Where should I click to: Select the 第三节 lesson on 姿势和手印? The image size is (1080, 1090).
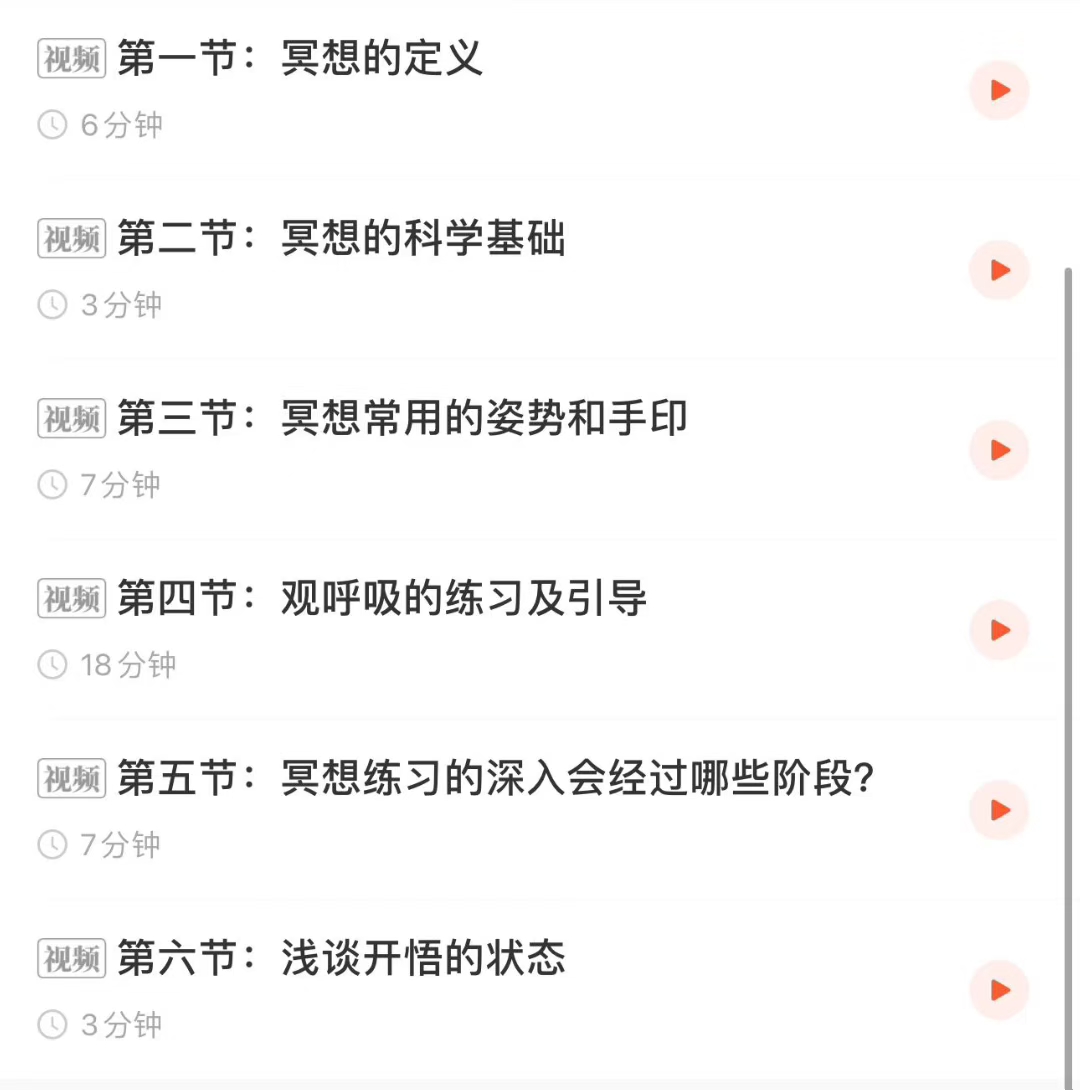(x=402, y=420)
